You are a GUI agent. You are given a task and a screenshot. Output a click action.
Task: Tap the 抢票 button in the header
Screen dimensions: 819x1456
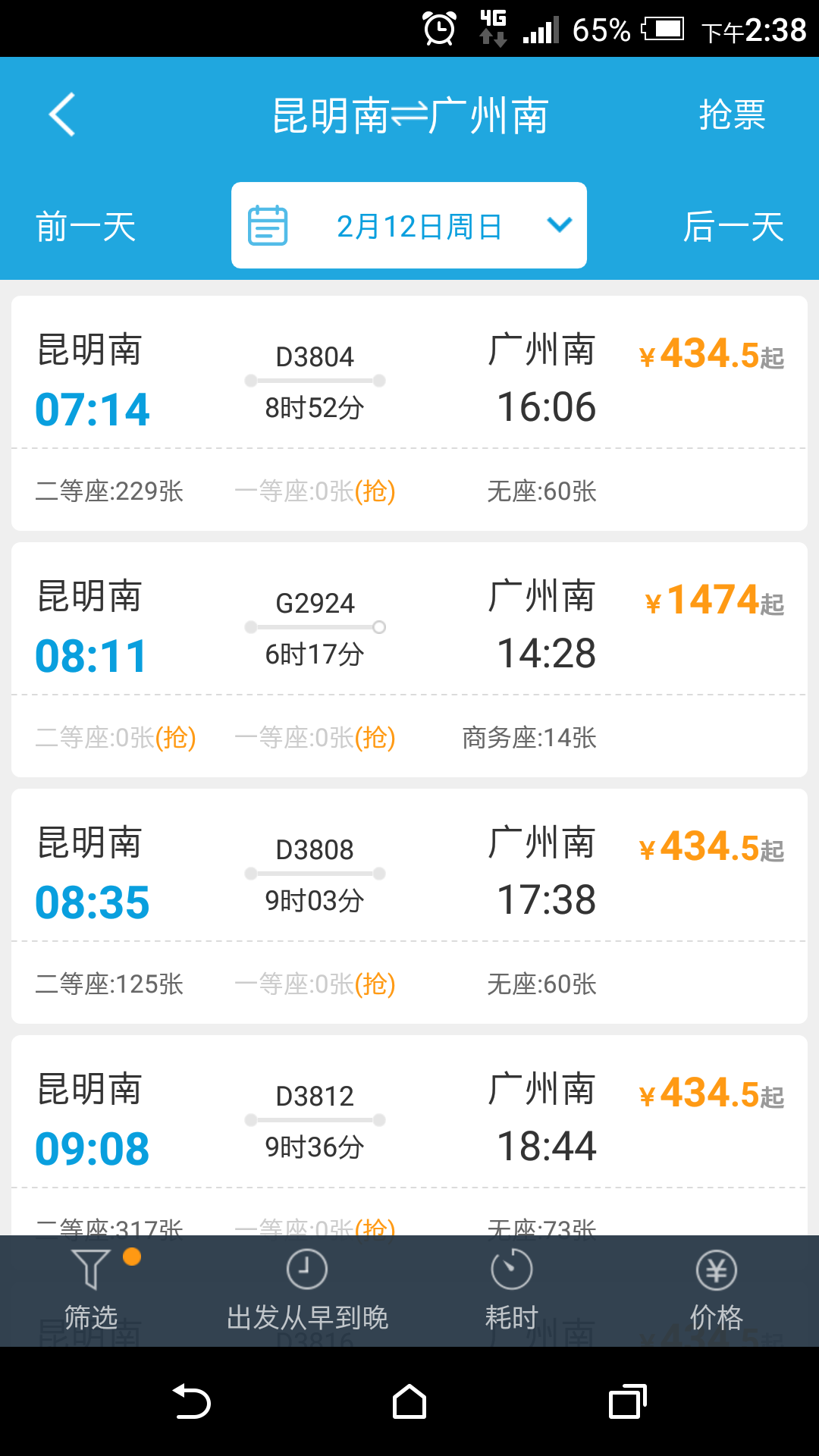(x=732, y=115)
